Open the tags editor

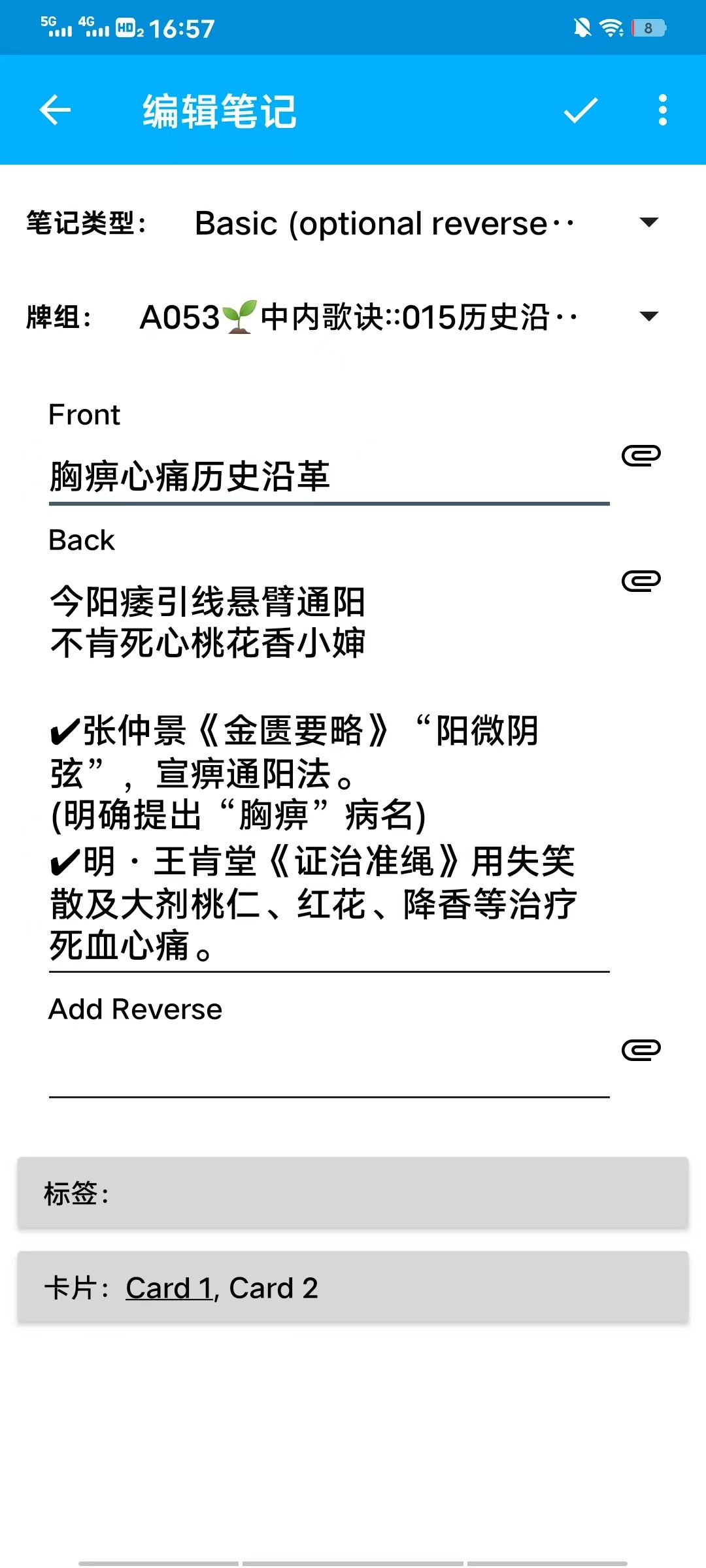pyautogui.click(x=353, y=1193)
